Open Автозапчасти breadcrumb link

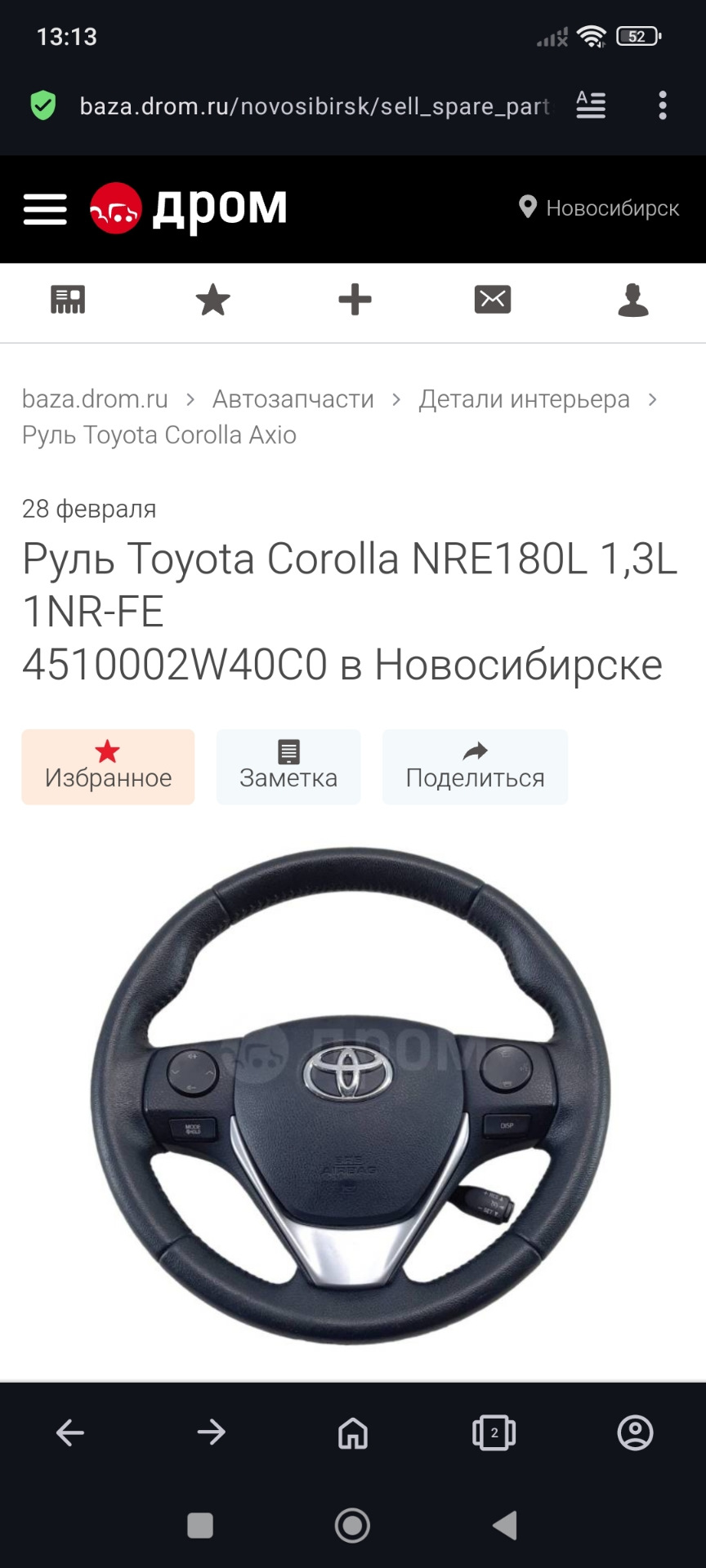293,399
